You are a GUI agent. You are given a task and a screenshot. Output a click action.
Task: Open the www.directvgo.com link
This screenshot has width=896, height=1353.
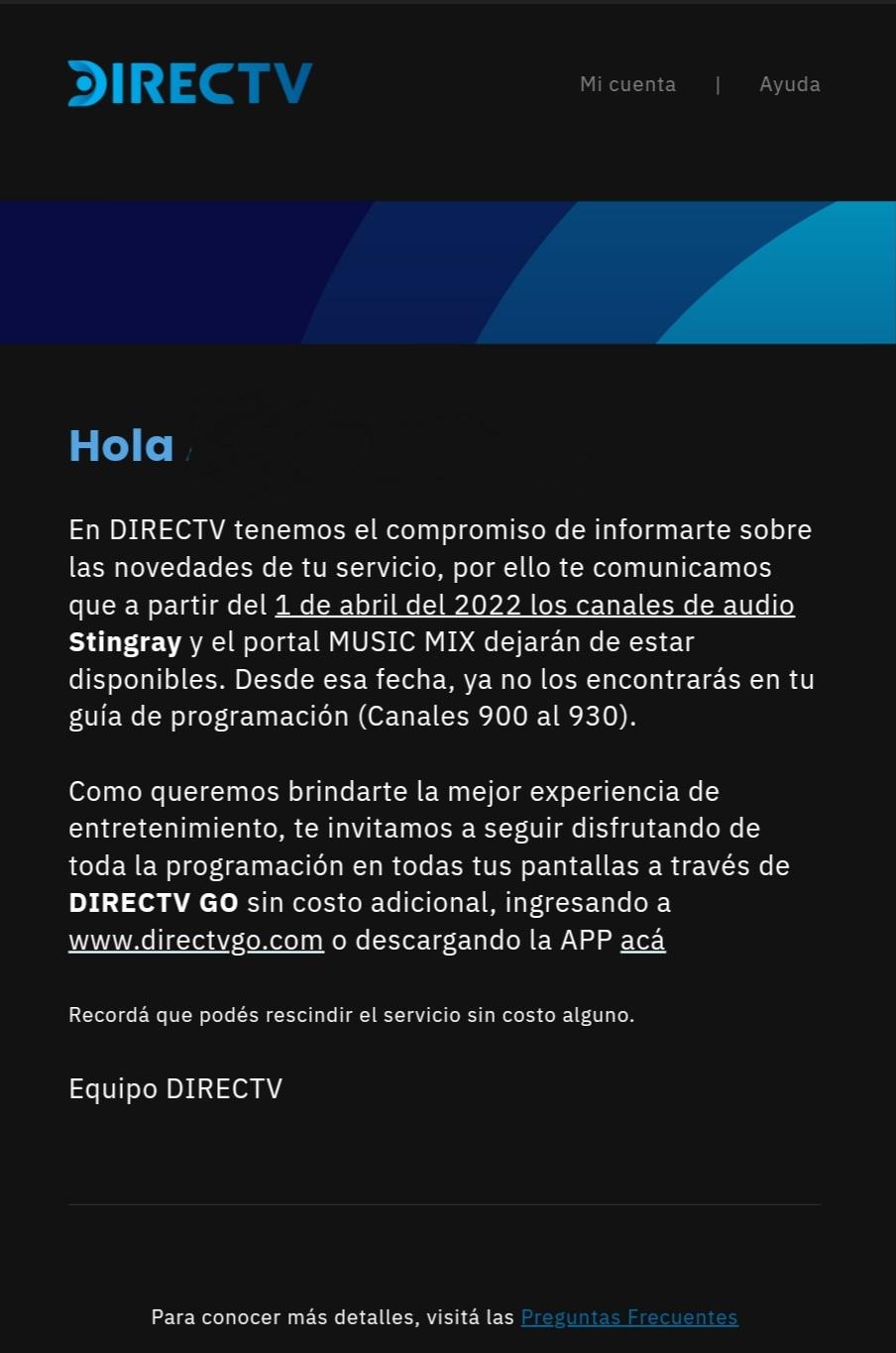(x=195, y=940)
